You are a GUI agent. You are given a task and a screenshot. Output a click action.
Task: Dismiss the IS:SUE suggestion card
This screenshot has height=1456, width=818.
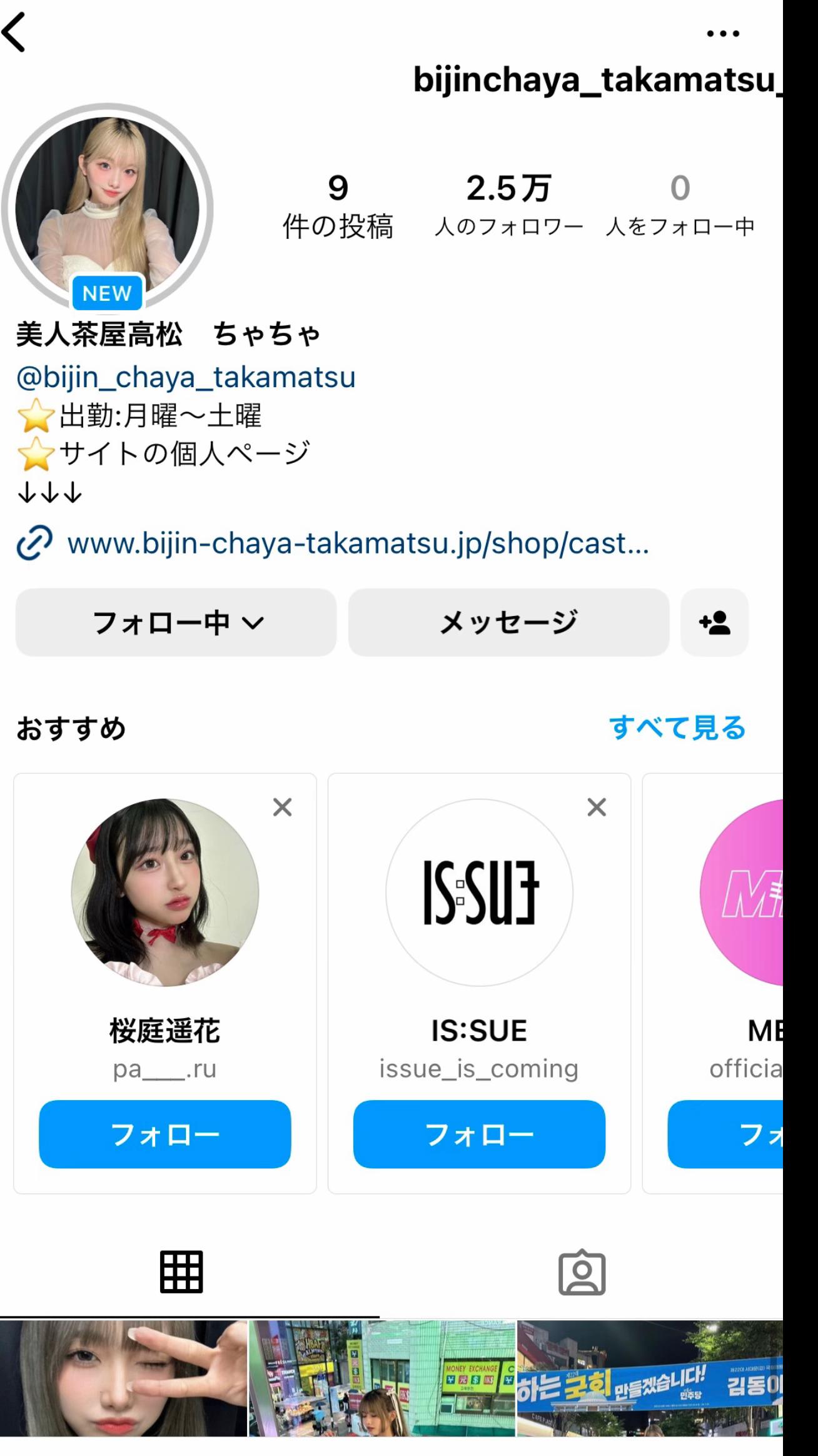pyautogui.click(x=597, y=807)
